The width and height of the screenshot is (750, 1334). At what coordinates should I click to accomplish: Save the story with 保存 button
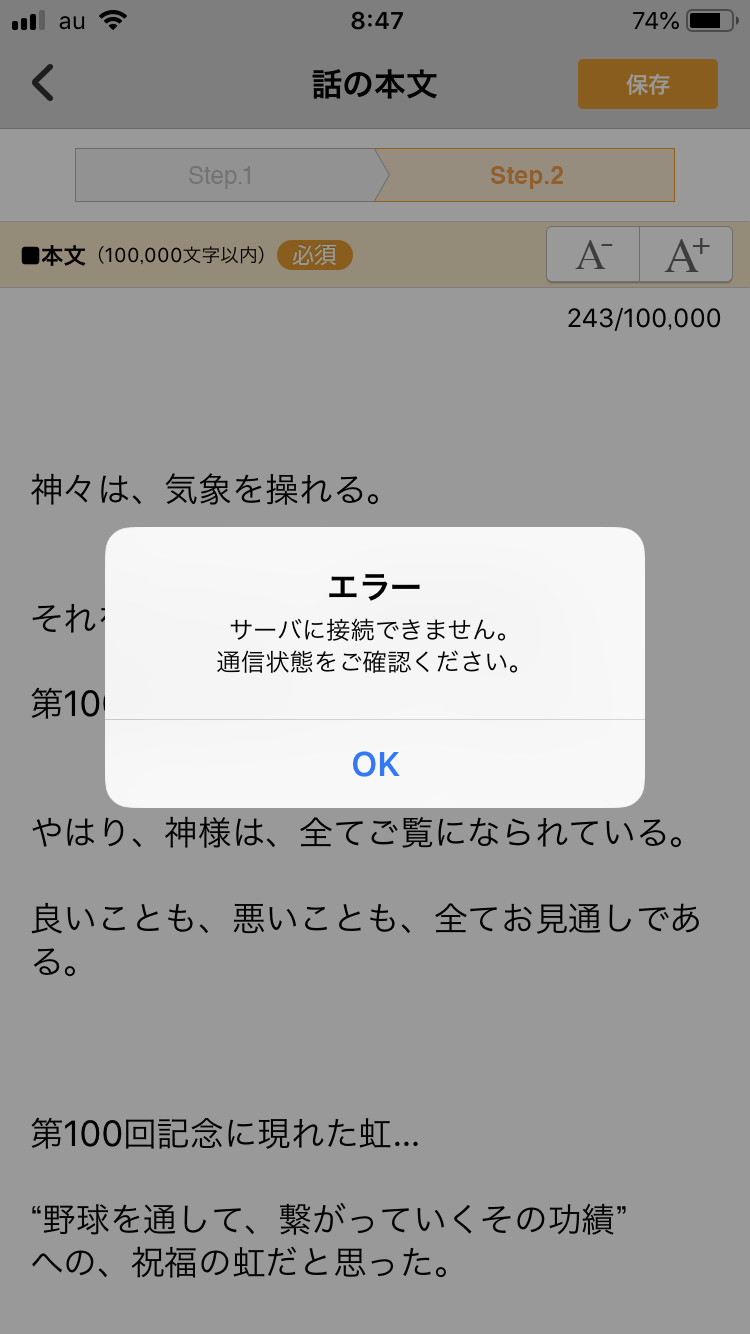(647, 85)
